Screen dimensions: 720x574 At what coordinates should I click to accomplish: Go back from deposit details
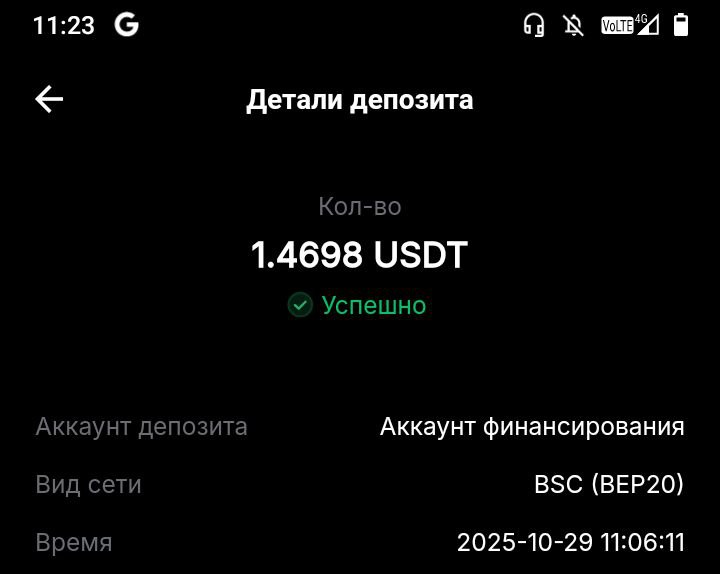point(49,99)
